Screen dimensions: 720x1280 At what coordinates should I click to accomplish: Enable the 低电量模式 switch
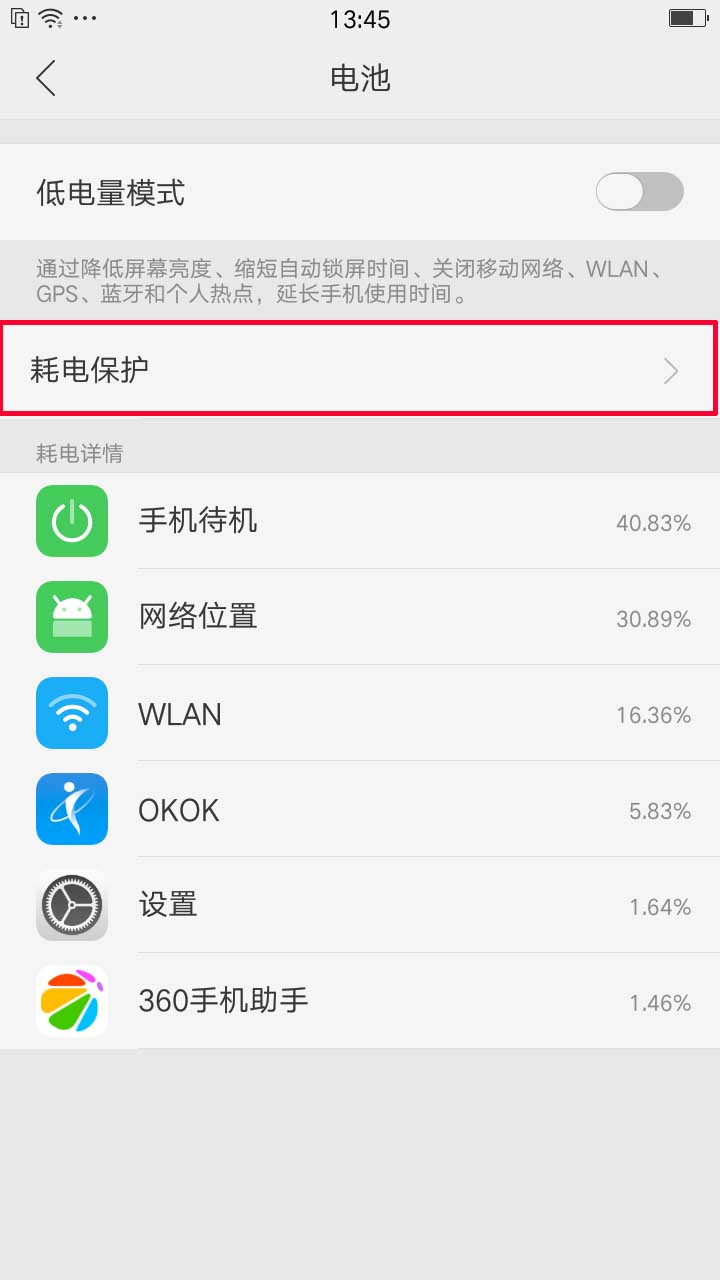pyautogui.click(x=640, y=191)
